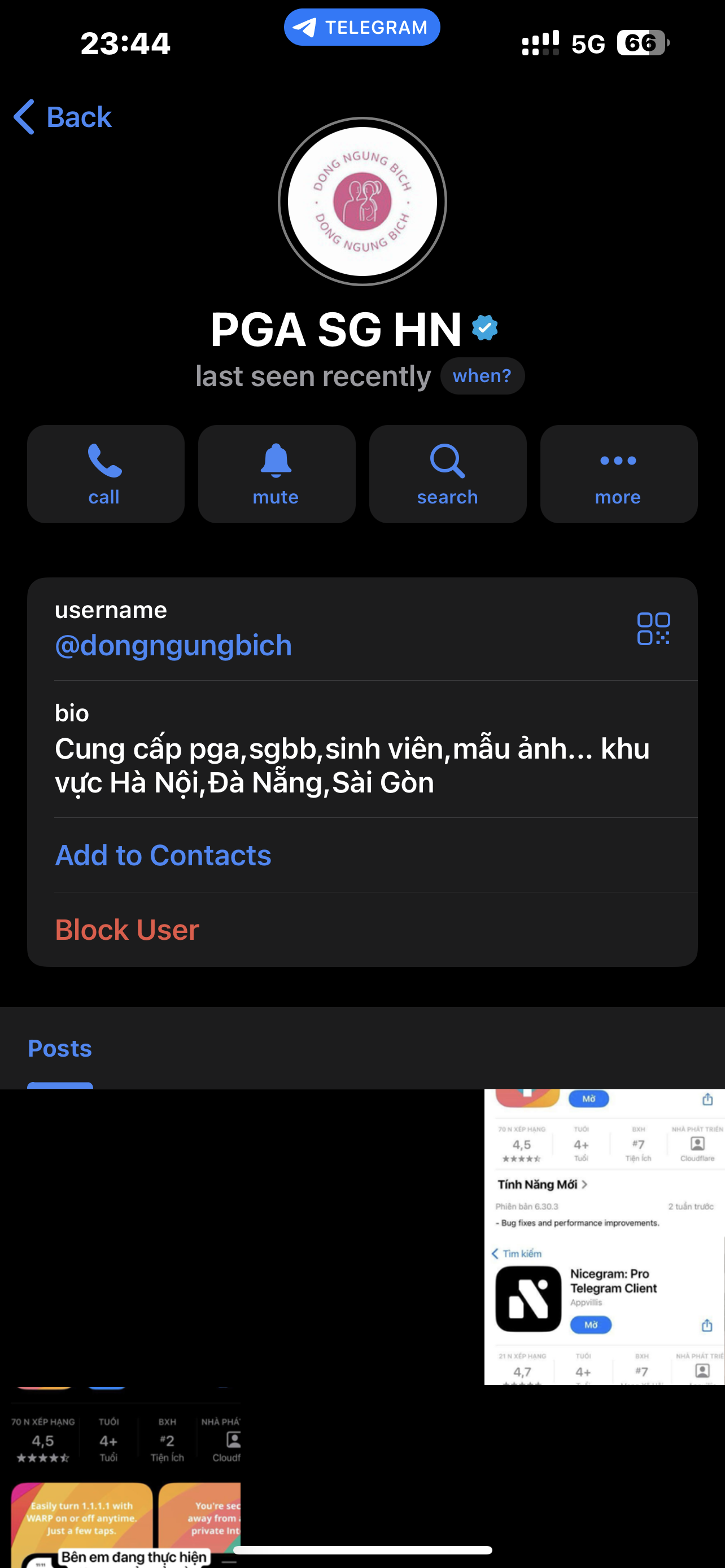The image size is (725, 1568).
Task: Add this user to Contacts
Action: pyautogui.click(x=163, y=855)
